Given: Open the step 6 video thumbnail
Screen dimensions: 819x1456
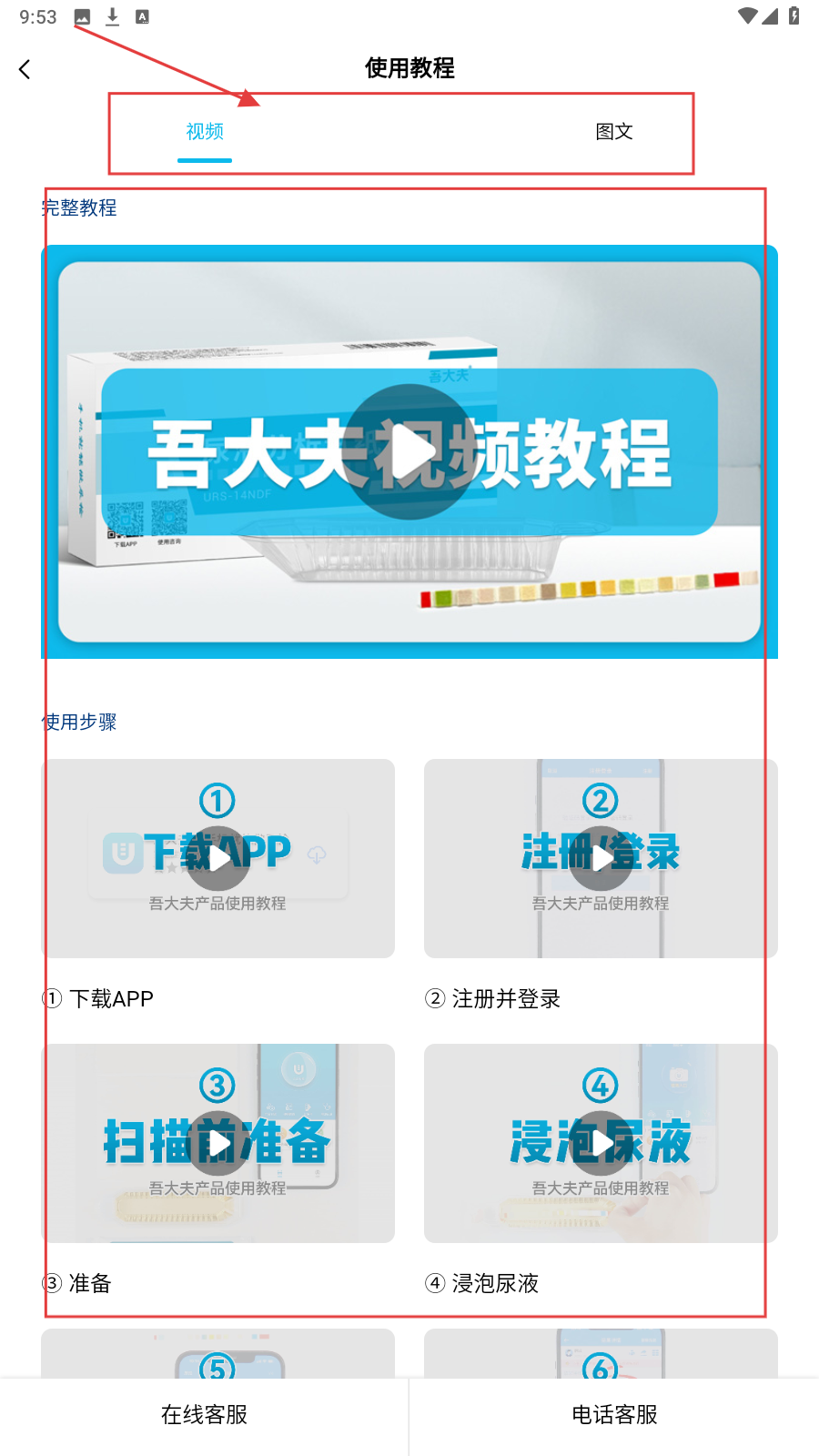Looking at the screenshot, I should click(x=601, y=1354).
